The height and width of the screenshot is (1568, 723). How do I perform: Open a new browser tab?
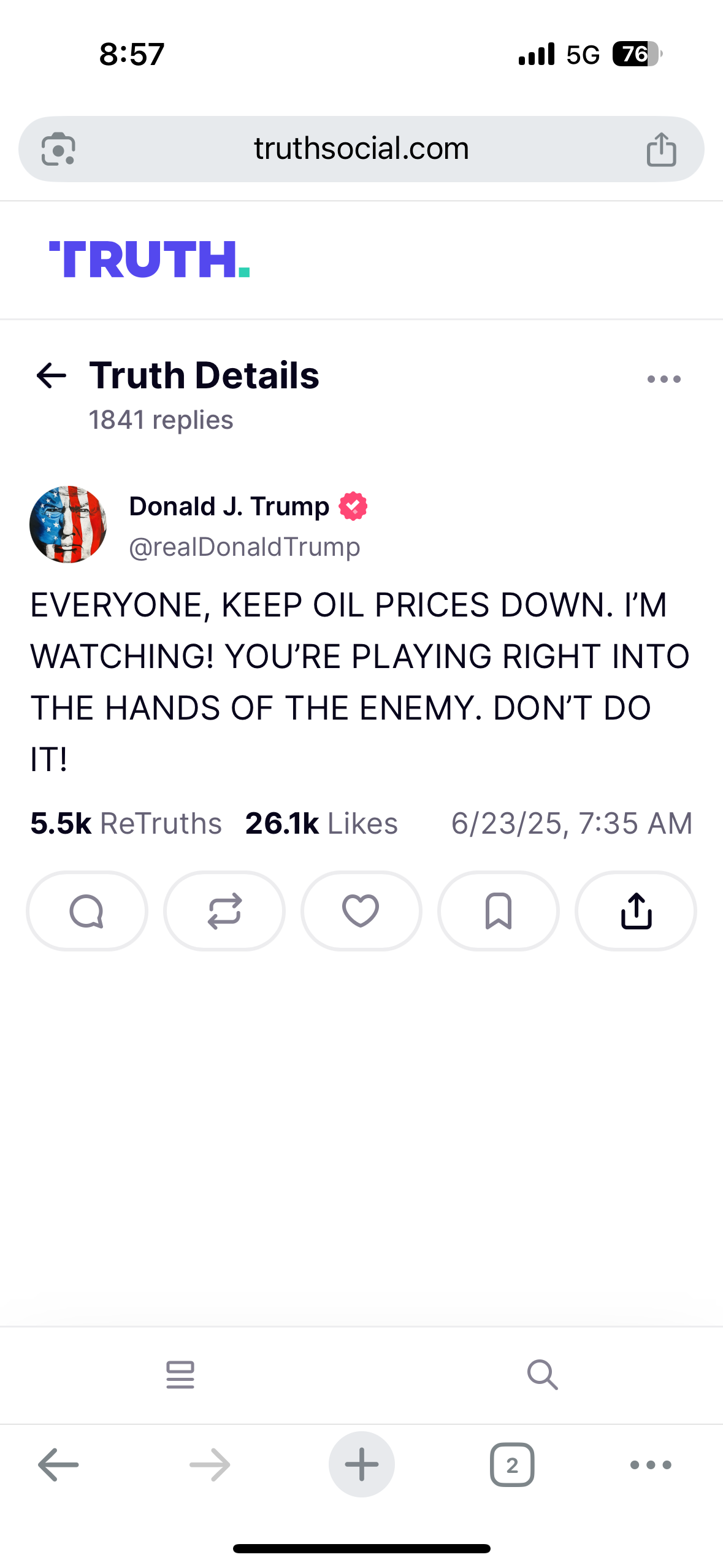[362, 1465]
